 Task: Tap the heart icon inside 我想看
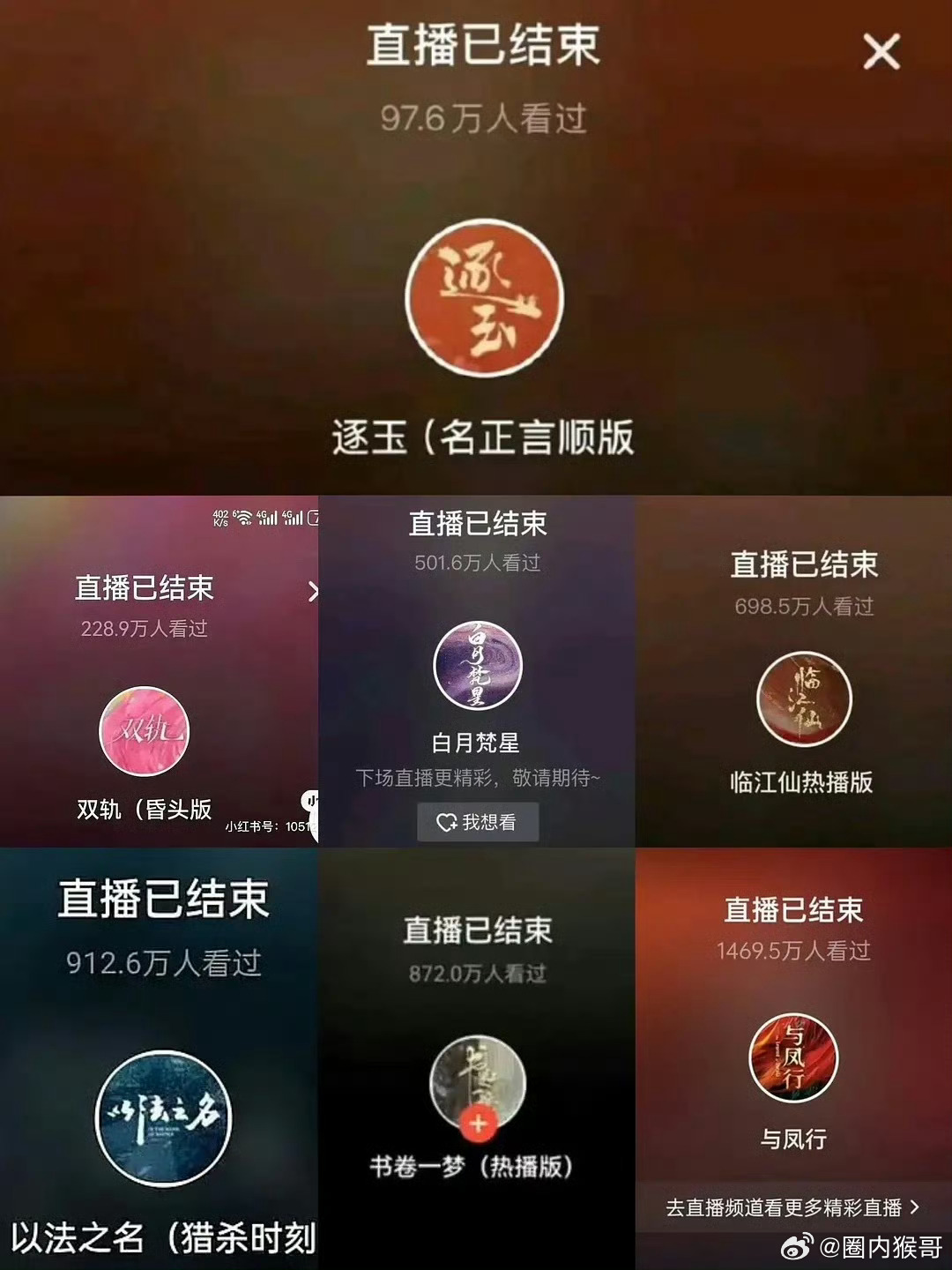pos(445,821)
